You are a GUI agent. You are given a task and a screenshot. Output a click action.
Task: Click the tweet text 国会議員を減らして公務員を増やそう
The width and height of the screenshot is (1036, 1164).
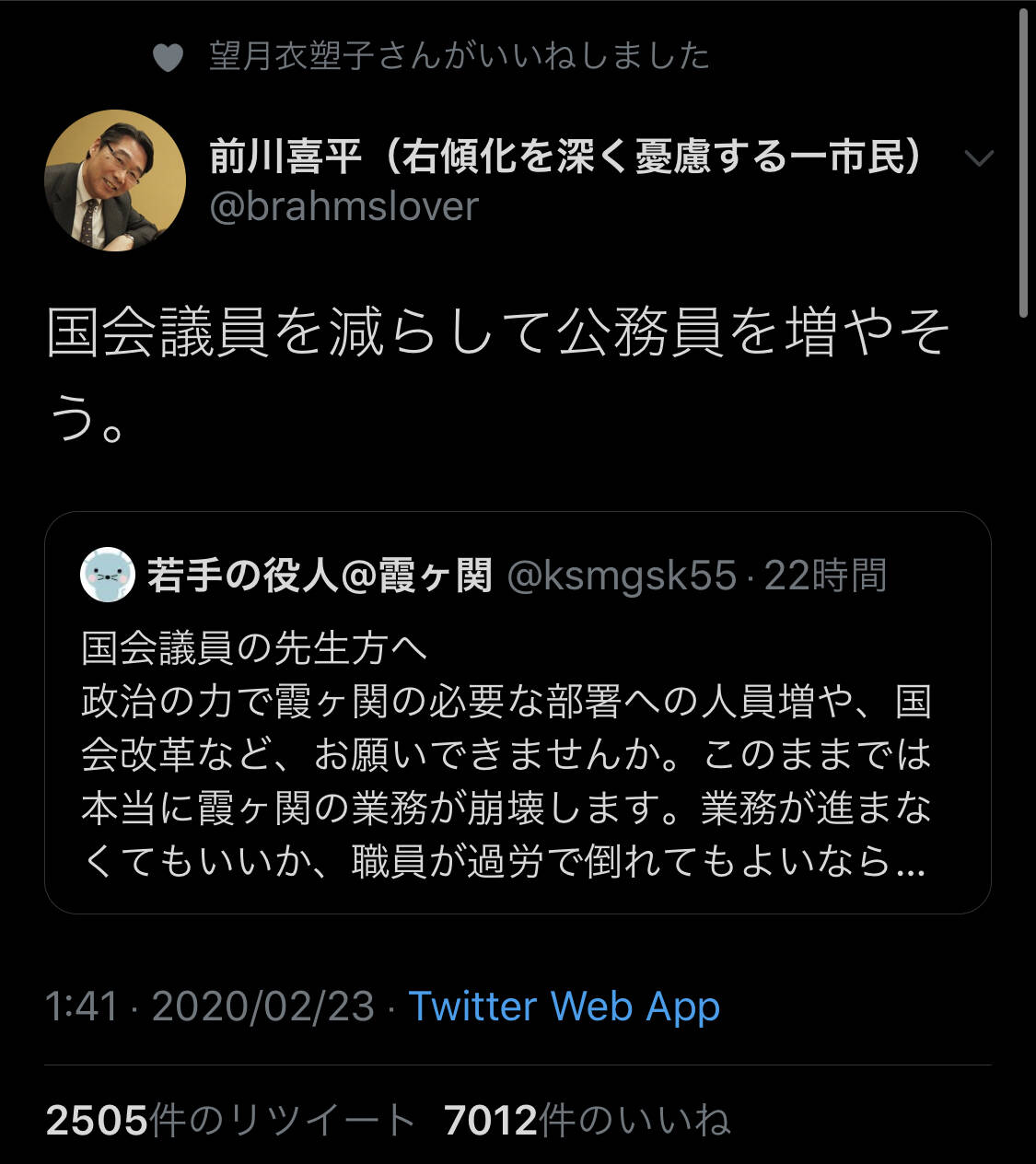coord(497,368)
